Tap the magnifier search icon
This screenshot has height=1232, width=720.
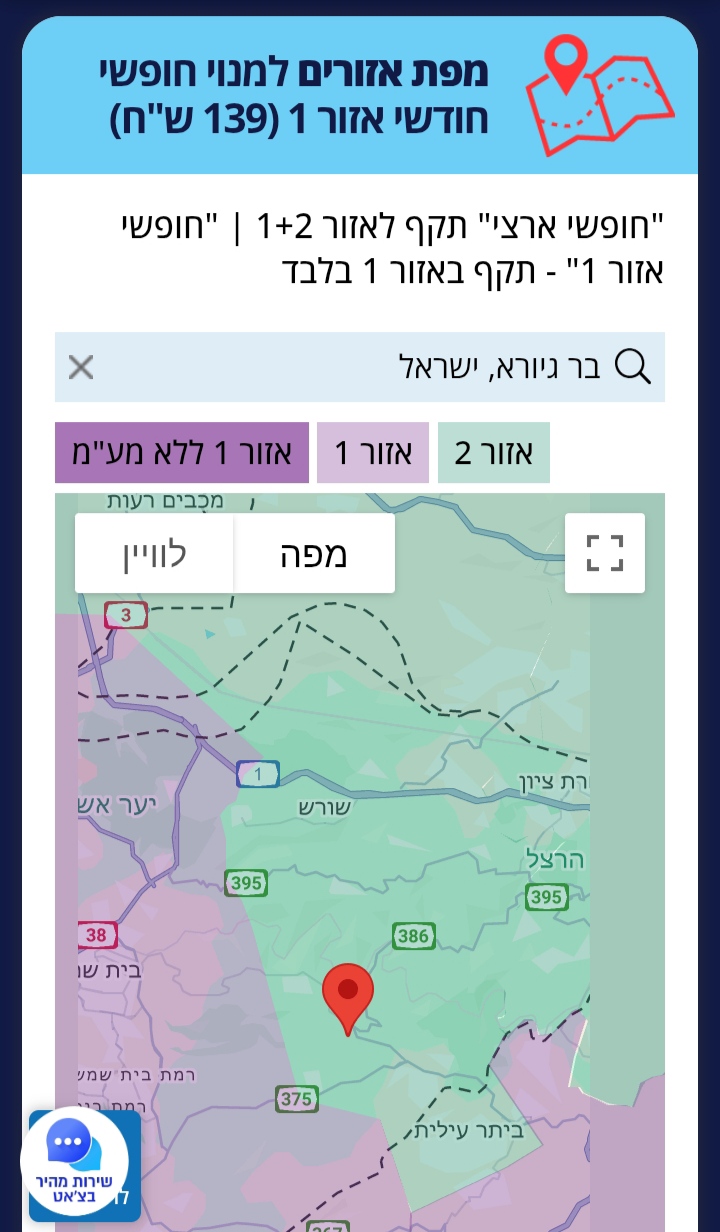coord(632,367)
